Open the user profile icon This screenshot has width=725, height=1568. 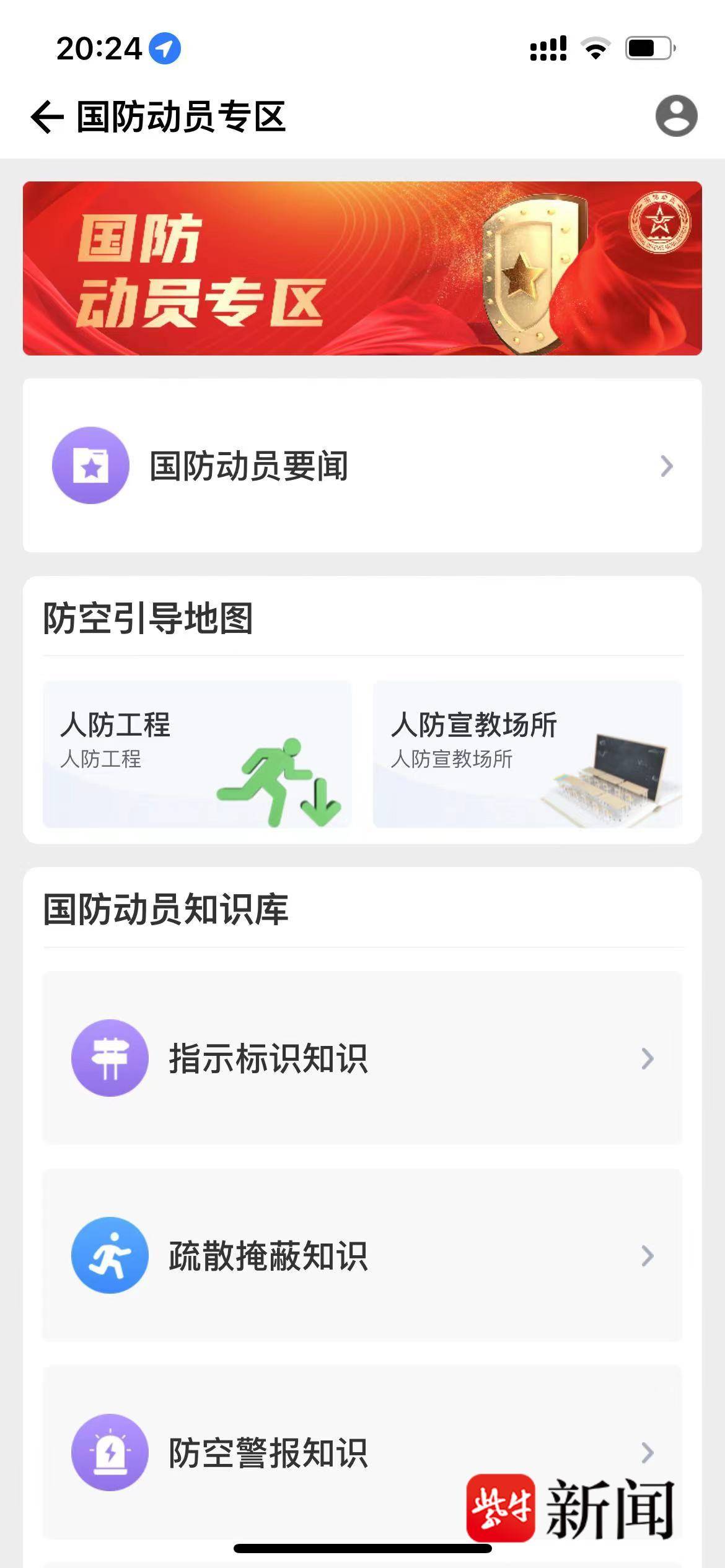click(676, 116)
